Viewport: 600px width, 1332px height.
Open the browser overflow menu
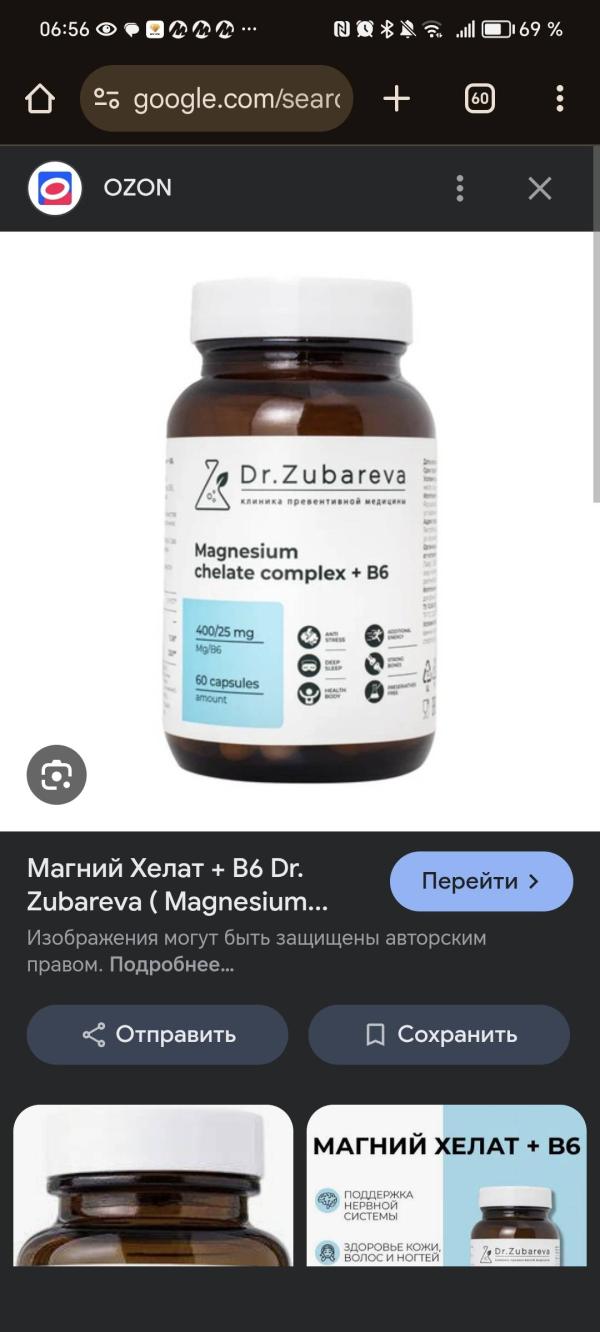tap(559, 98)
